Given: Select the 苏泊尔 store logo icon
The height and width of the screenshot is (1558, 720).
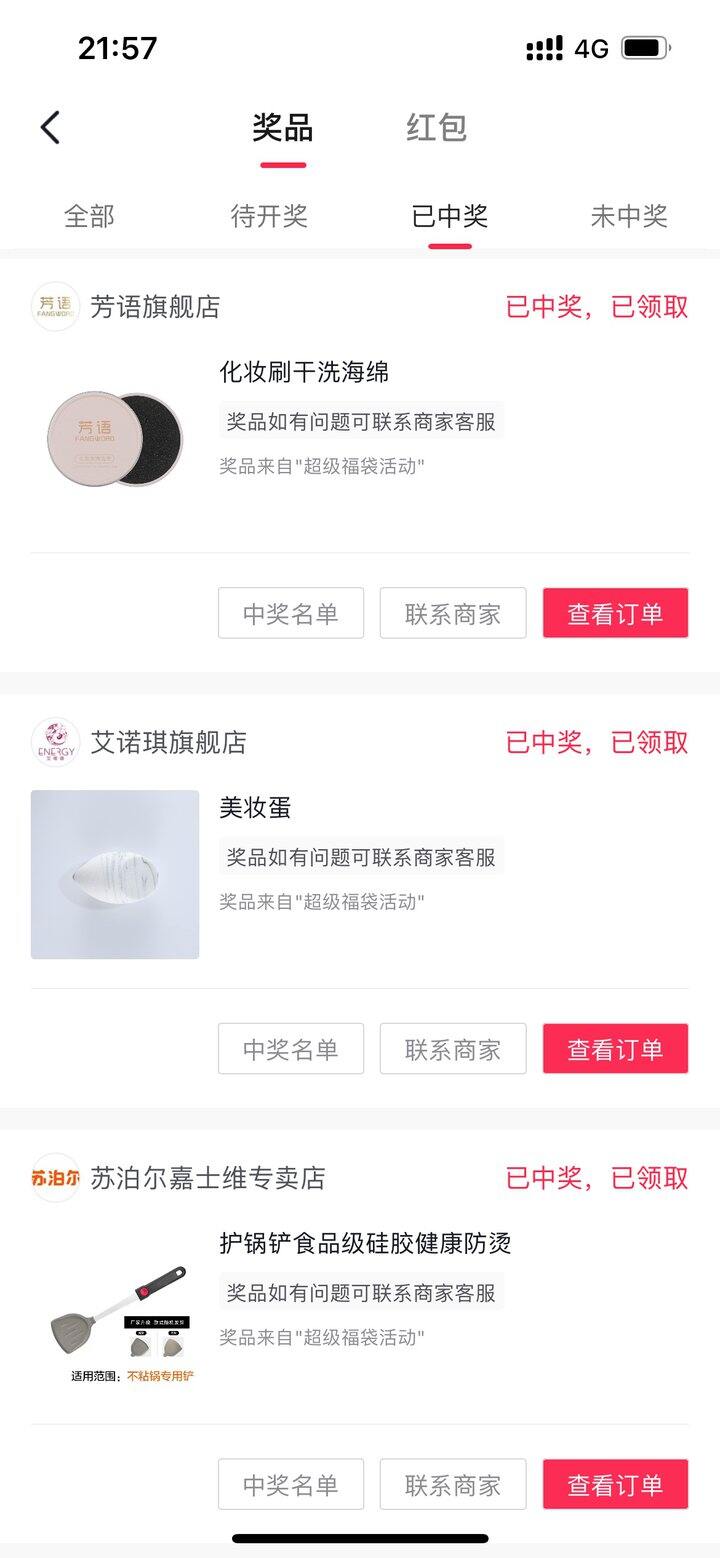Looking at the screenshot, I should point(54,1179).
